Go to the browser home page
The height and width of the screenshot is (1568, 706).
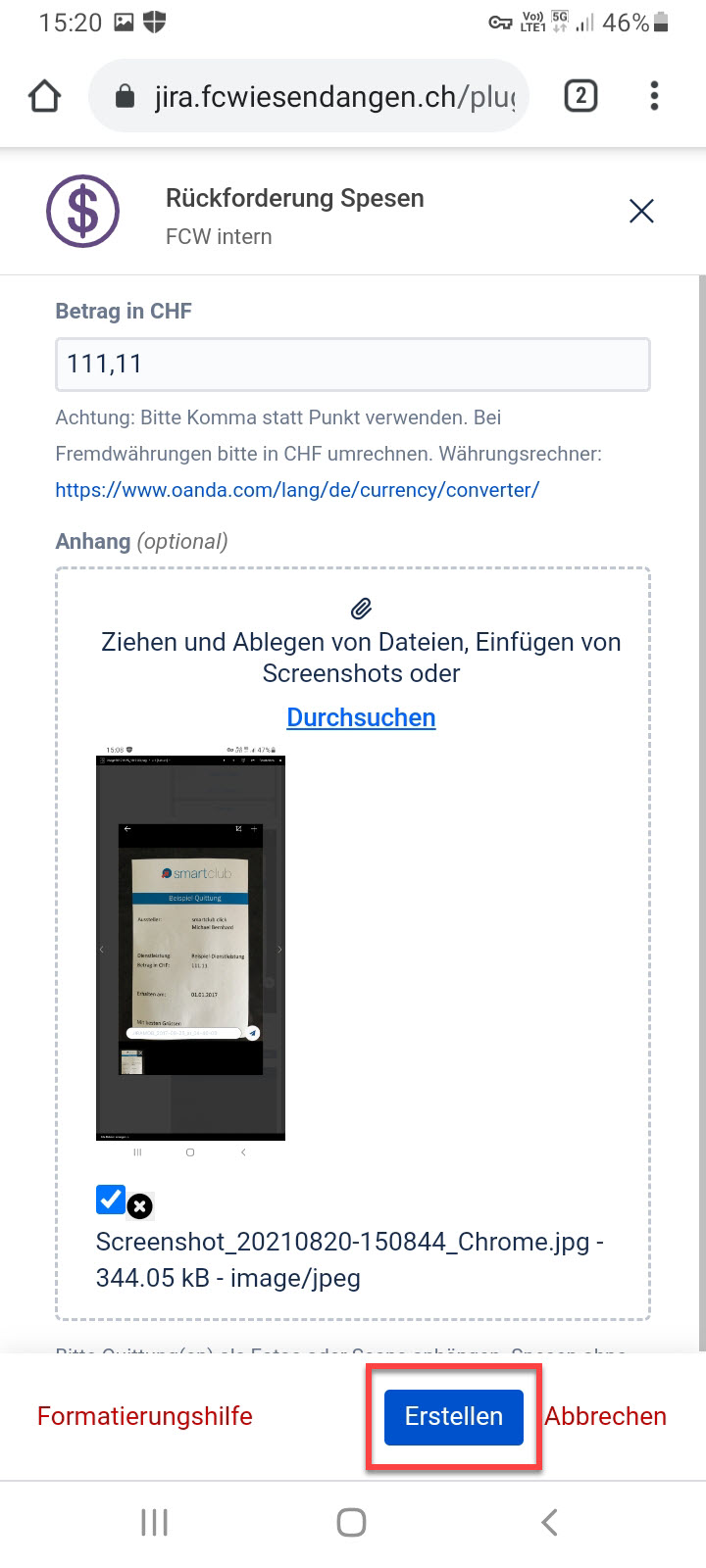45,96
